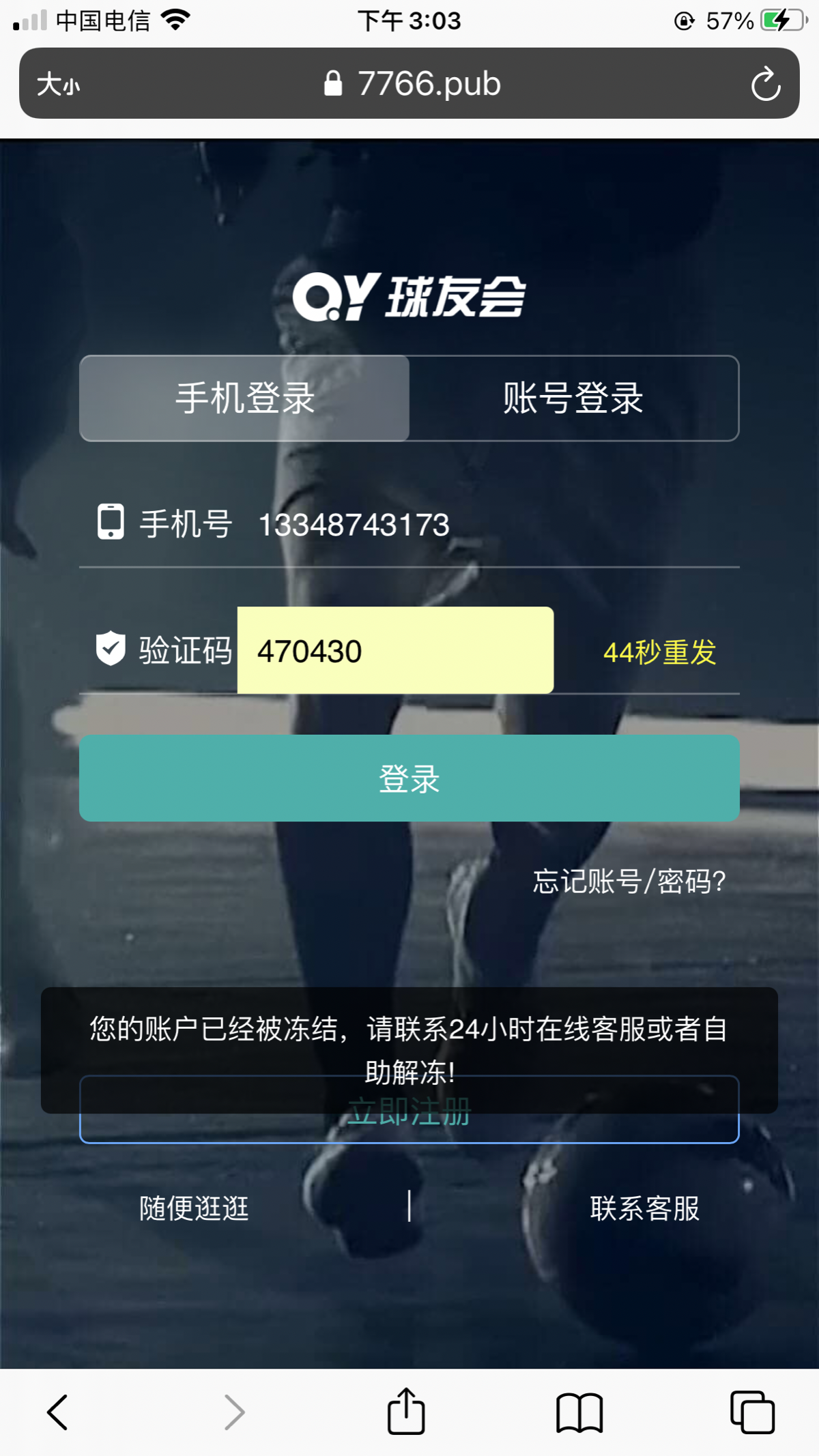Open Safari bookmarks
Image resolution: width=819 pixels, height=1456 pixels.
[x=579, y=1412]
